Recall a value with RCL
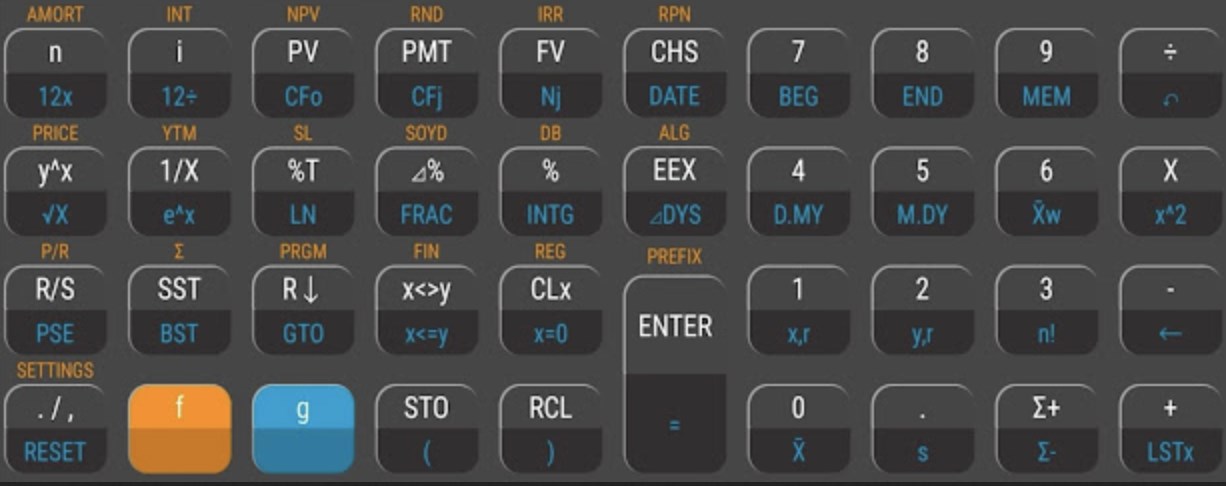Image resolution: width=1226 pixels, height=486 pixels. (550, 409)
